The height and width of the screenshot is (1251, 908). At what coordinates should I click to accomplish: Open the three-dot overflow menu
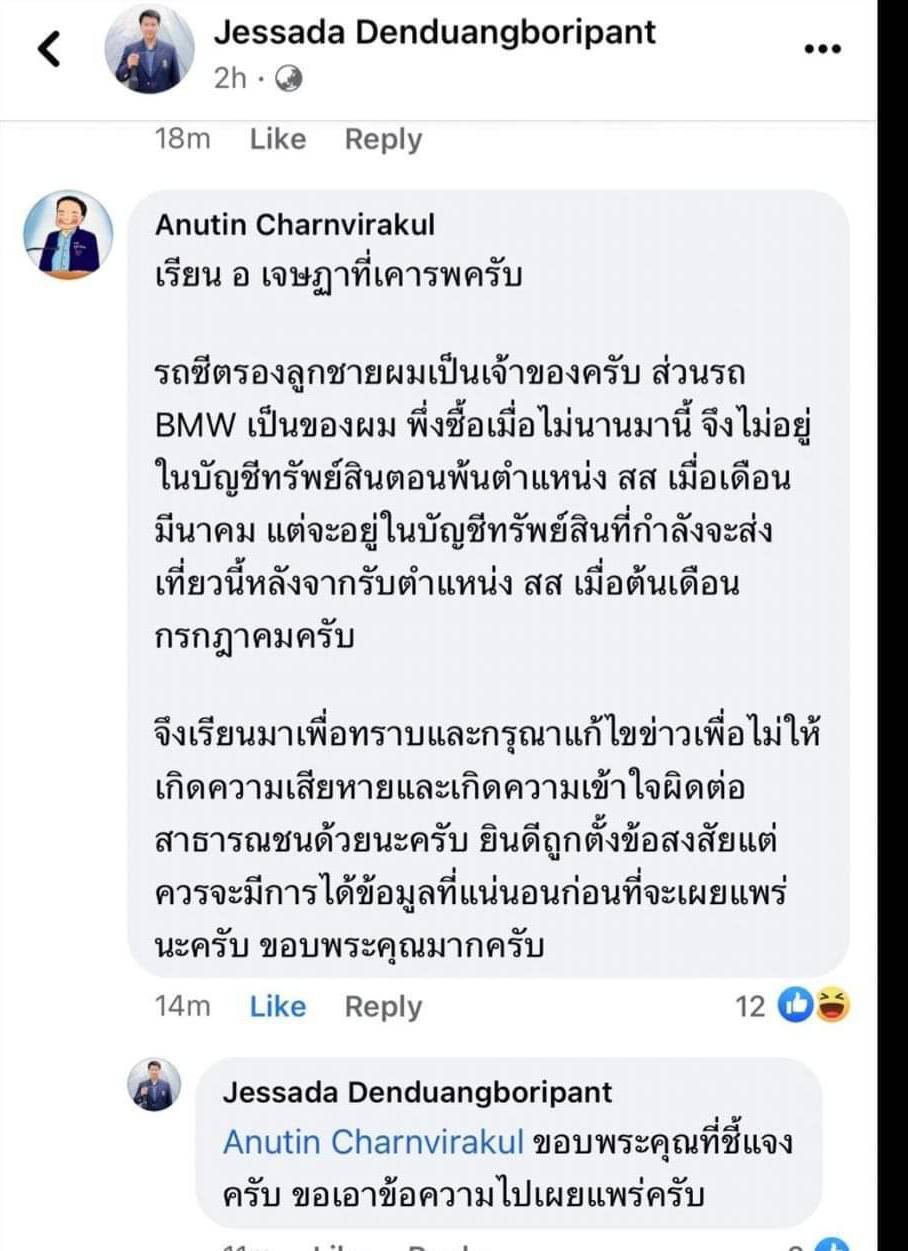click(822, 48)
